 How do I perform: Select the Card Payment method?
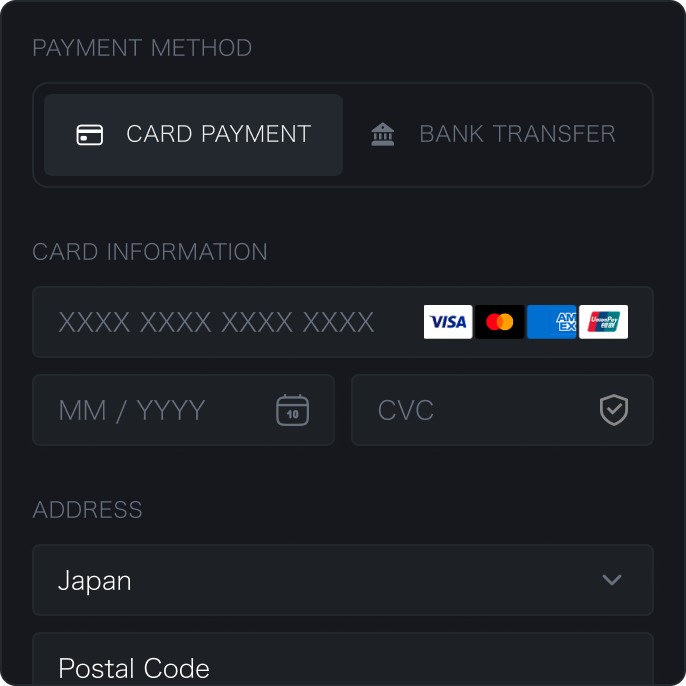click(193, 135)
